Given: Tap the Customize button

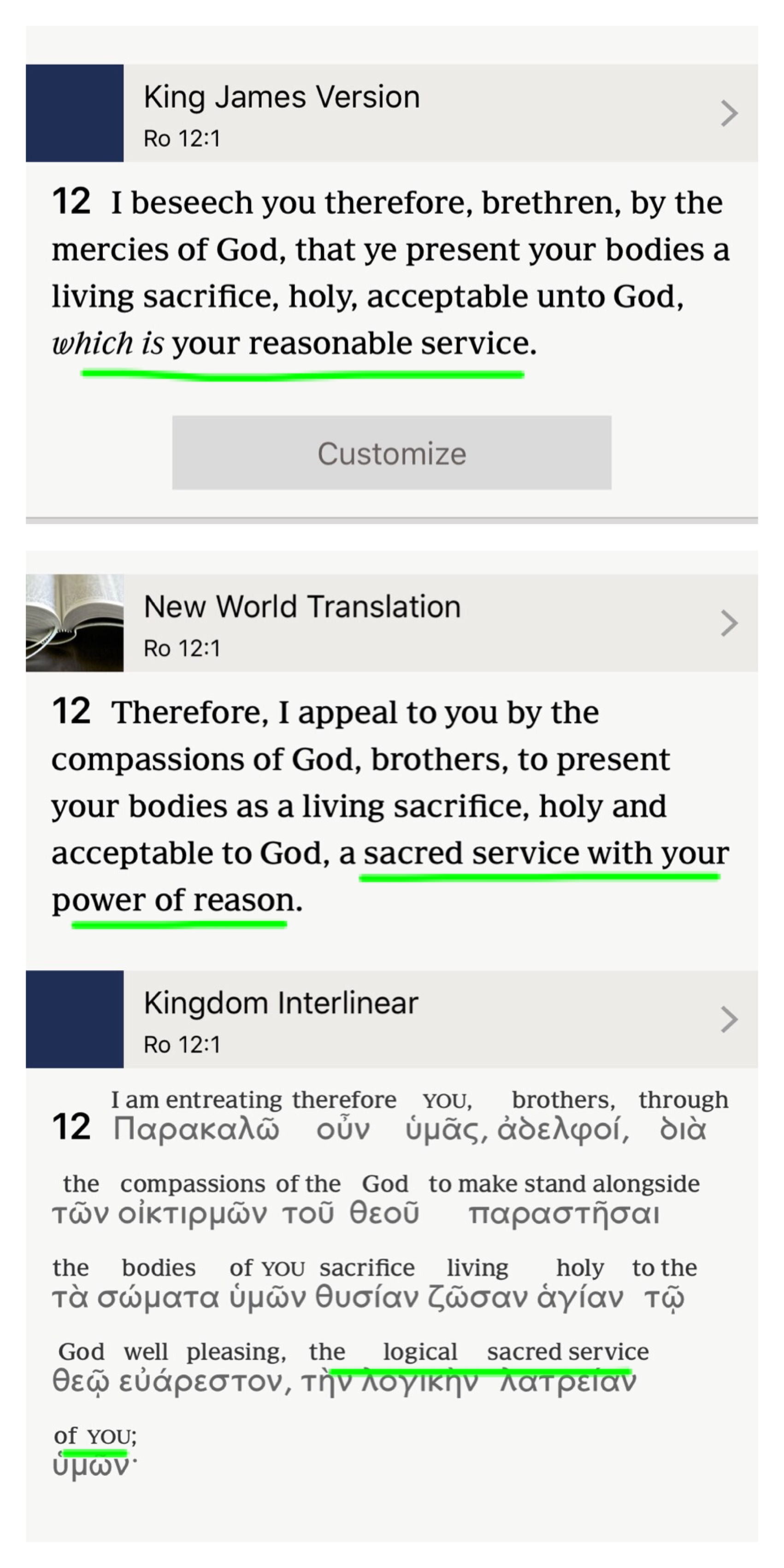Looking at the screenshot, I should point(391,453).
